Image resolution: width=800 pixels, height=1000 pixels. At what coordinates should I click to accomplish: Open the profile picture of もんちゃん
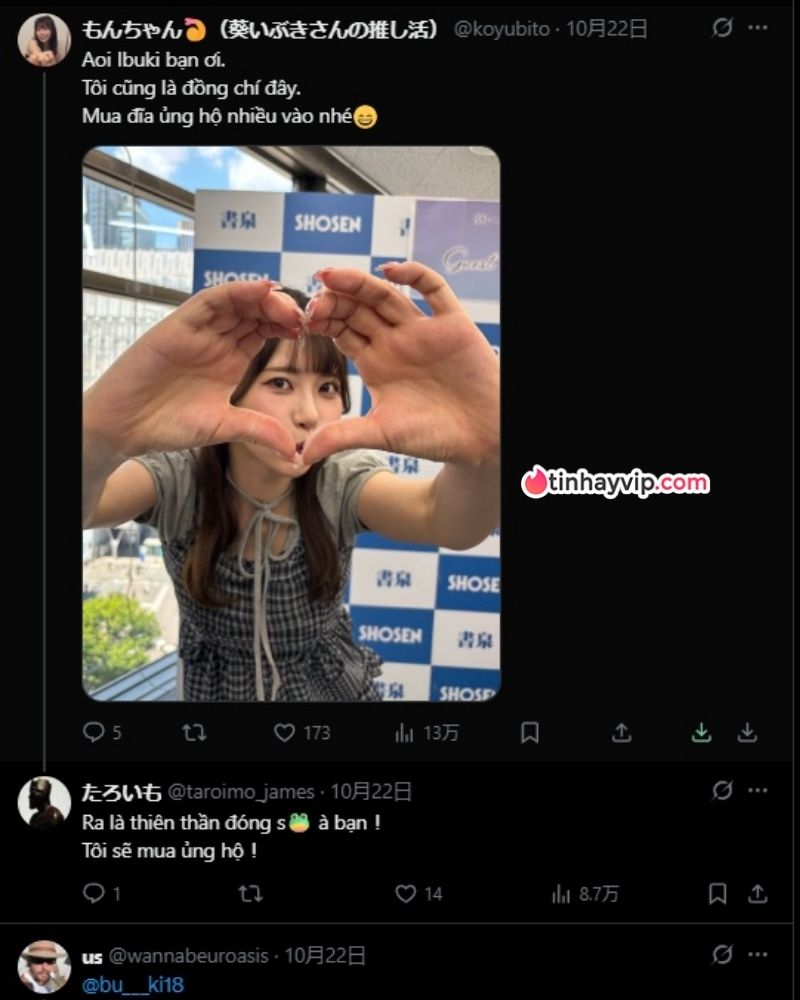point(44,40)
